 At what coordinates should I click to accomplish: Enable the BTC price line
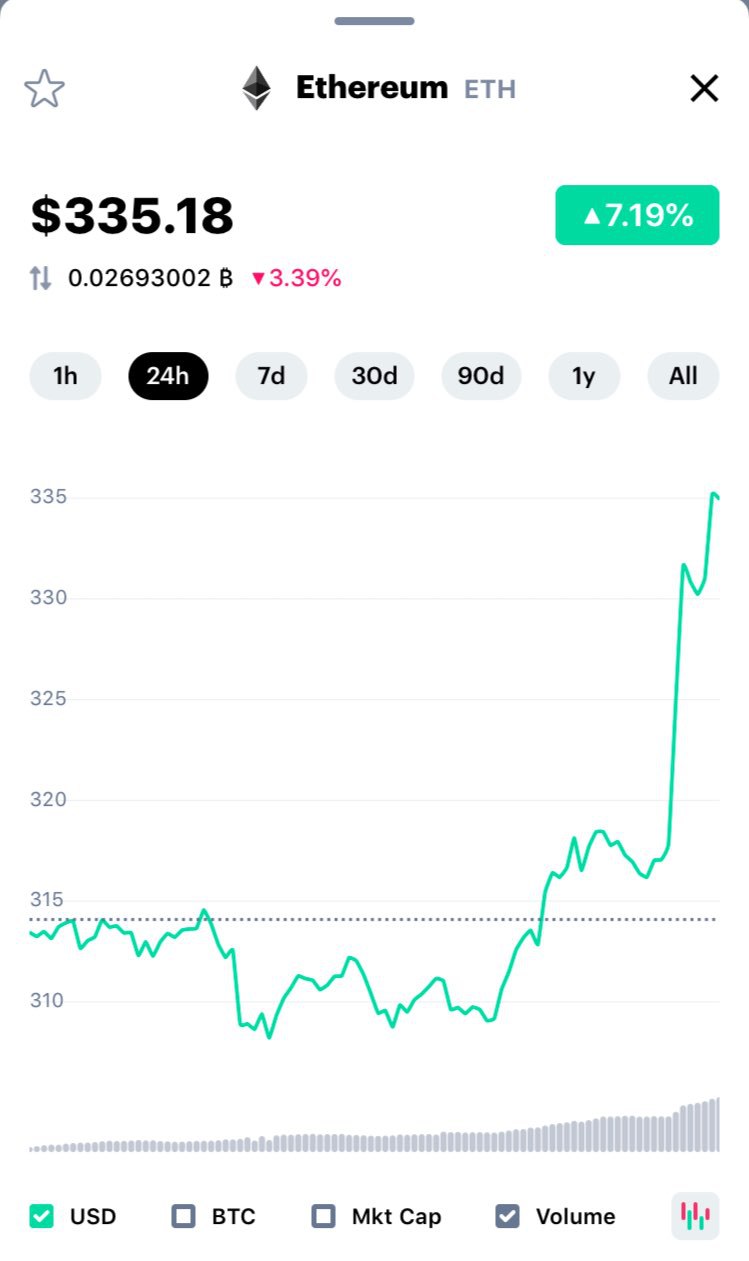pos(184,1216)
